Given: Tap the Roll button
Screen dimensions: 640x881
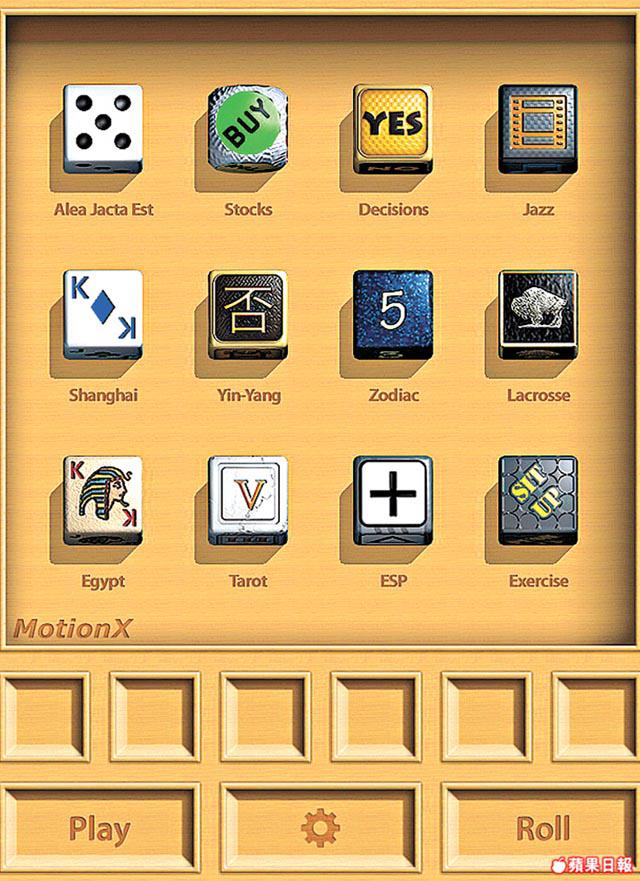Looking at the screenshot, I should click(542, 828).
